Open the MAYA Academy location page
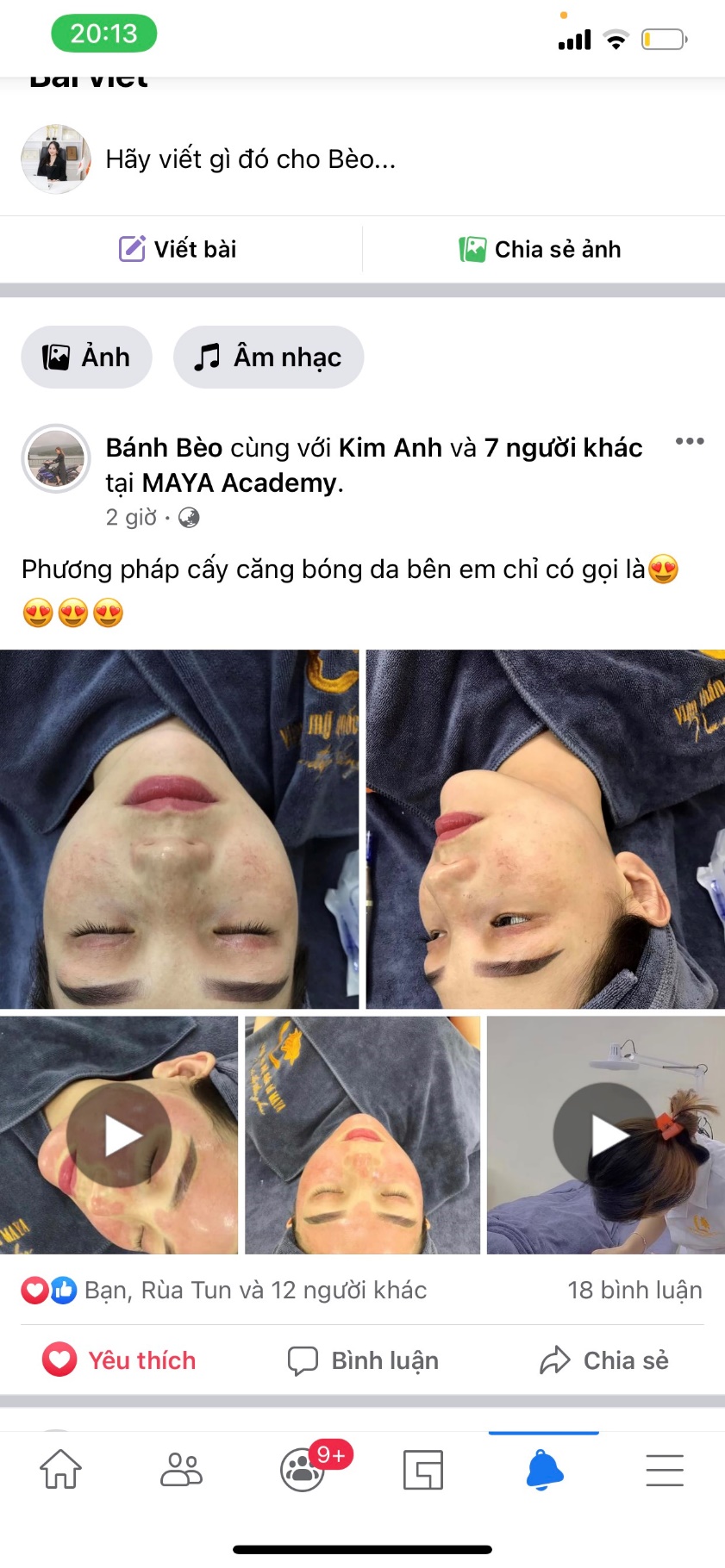The image size is (725, 1568). (239, 483)
